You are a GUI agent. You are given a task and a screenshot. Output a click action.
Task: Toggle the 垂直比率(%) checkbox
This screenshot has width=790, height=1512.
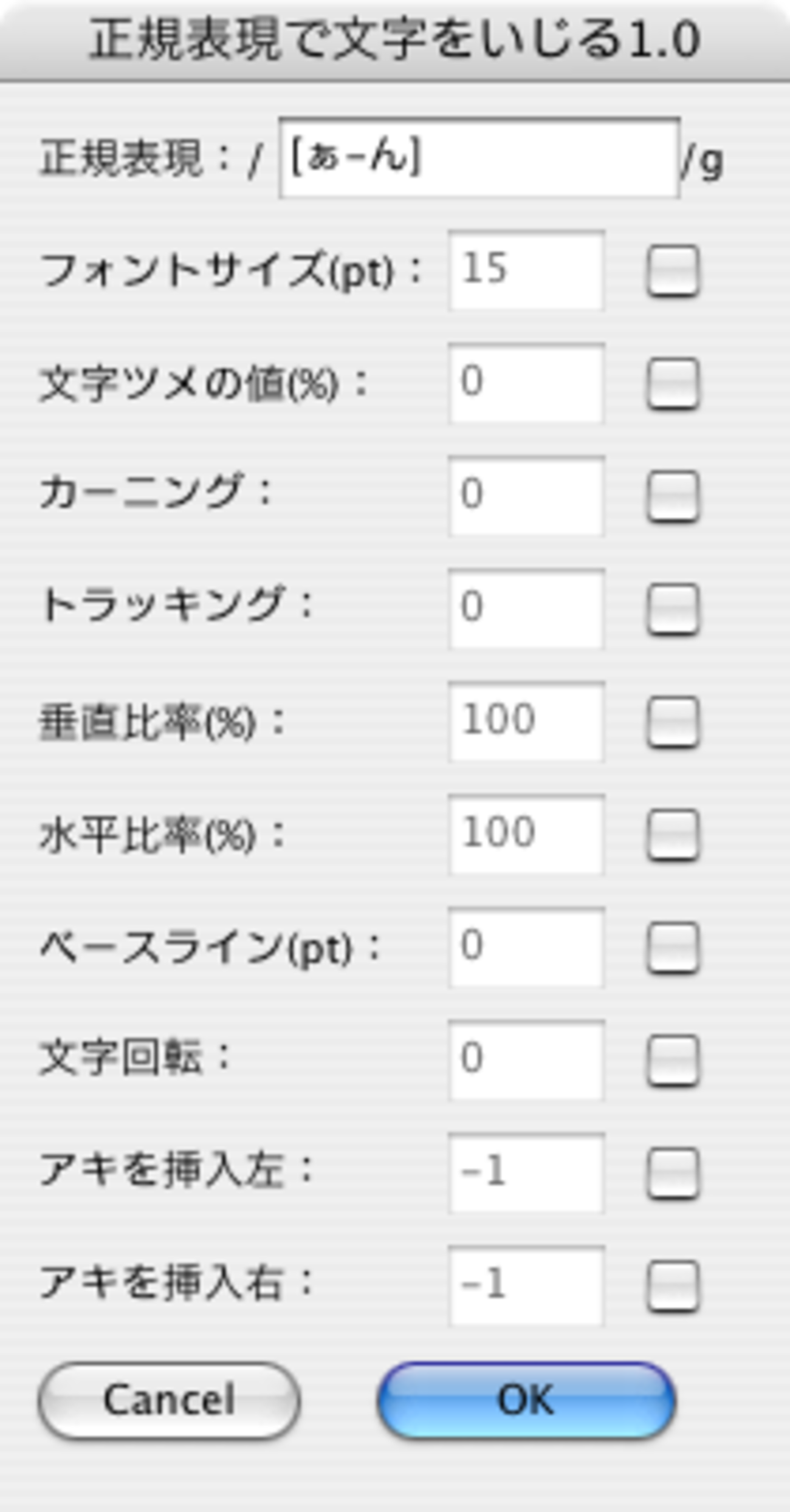click(x=672, y=722)
